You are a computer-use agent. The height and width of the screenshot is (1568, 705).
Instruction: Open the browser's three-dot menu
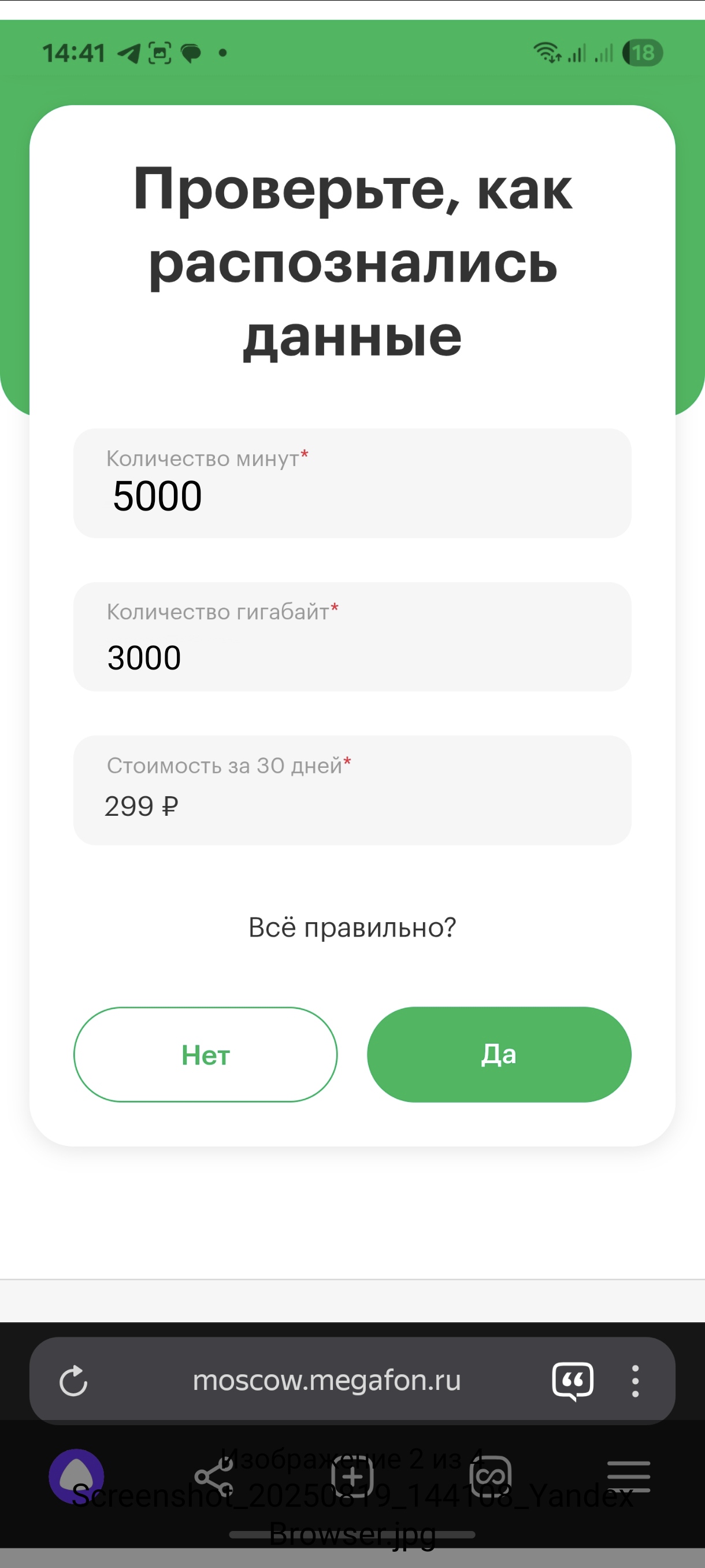tap(635, 1381)
